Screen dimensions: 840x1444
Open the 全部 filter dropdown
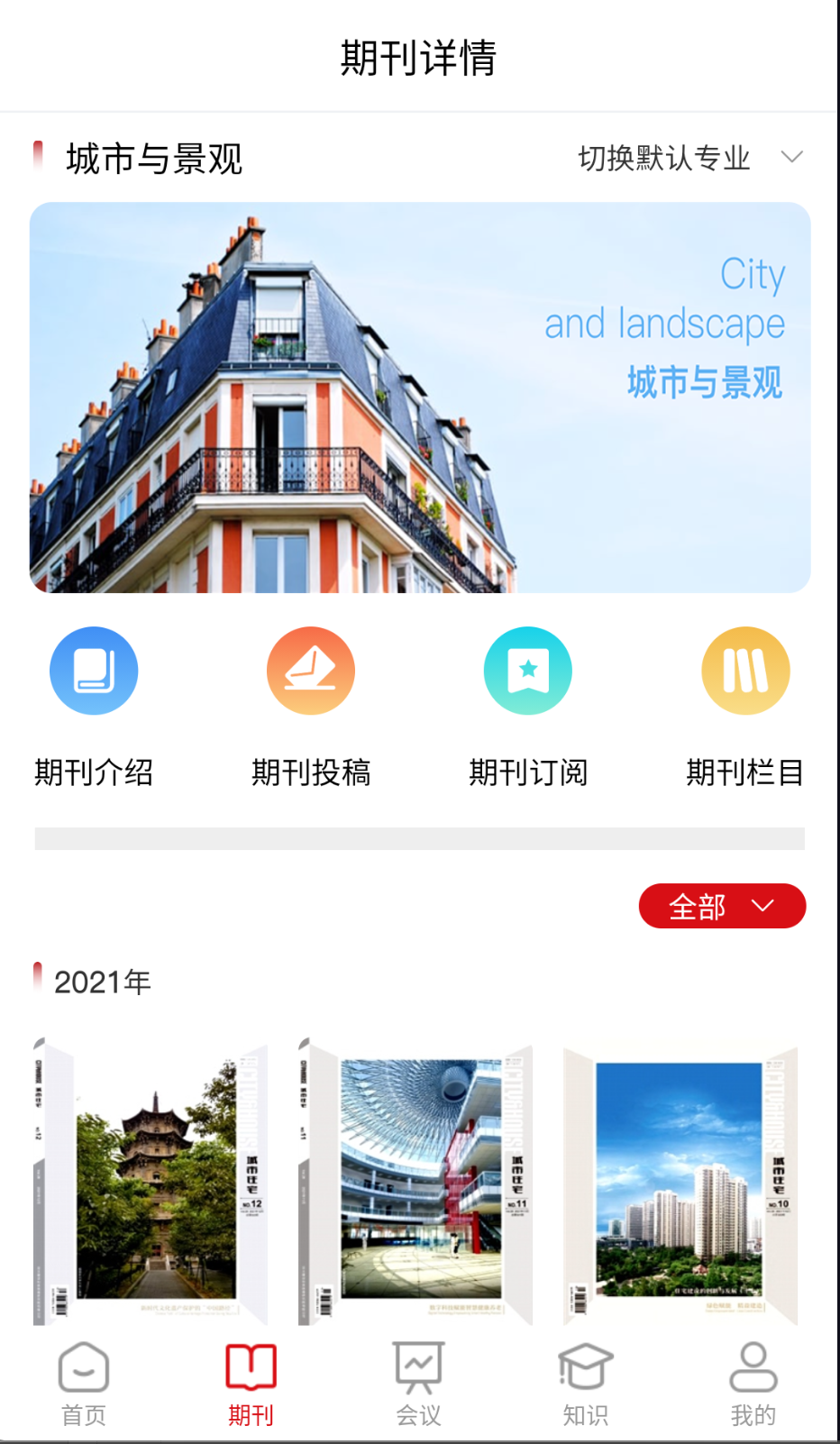721,906
